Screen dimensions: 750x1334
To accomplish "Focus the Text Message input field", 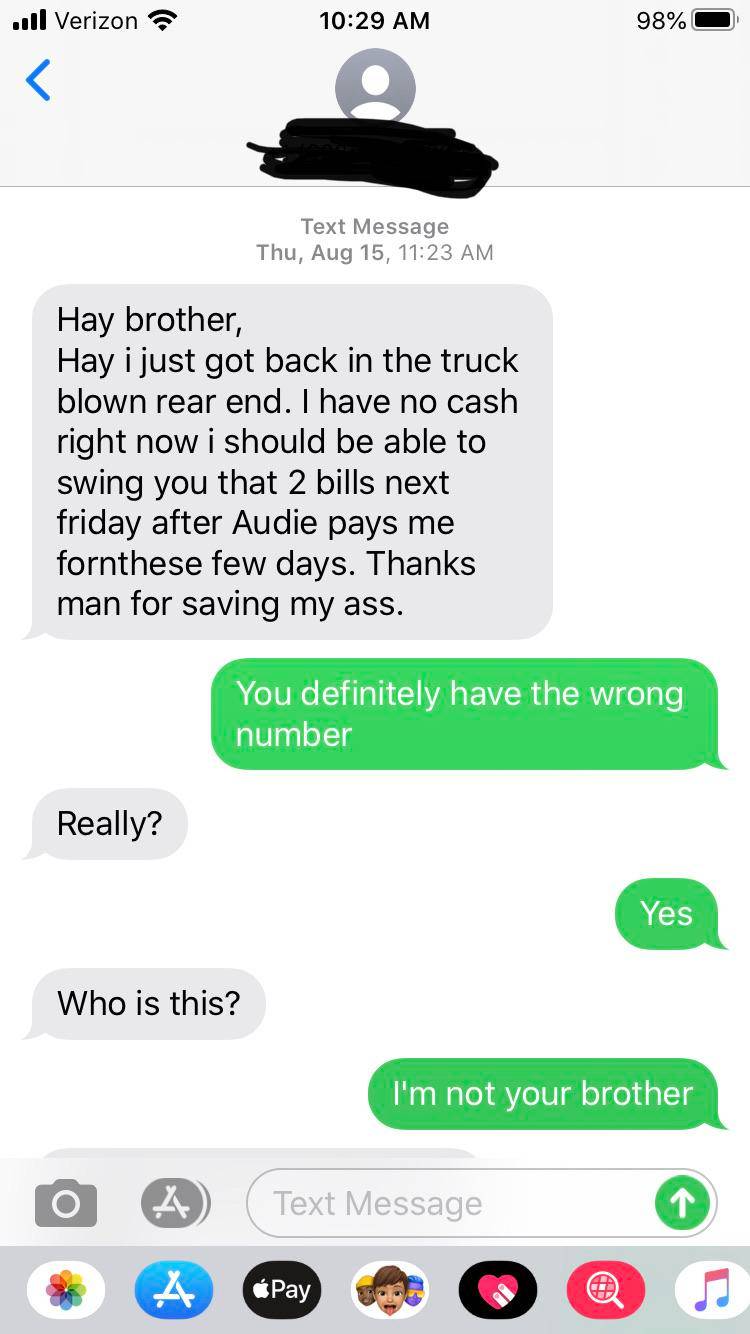I will tap(450, 1203).
